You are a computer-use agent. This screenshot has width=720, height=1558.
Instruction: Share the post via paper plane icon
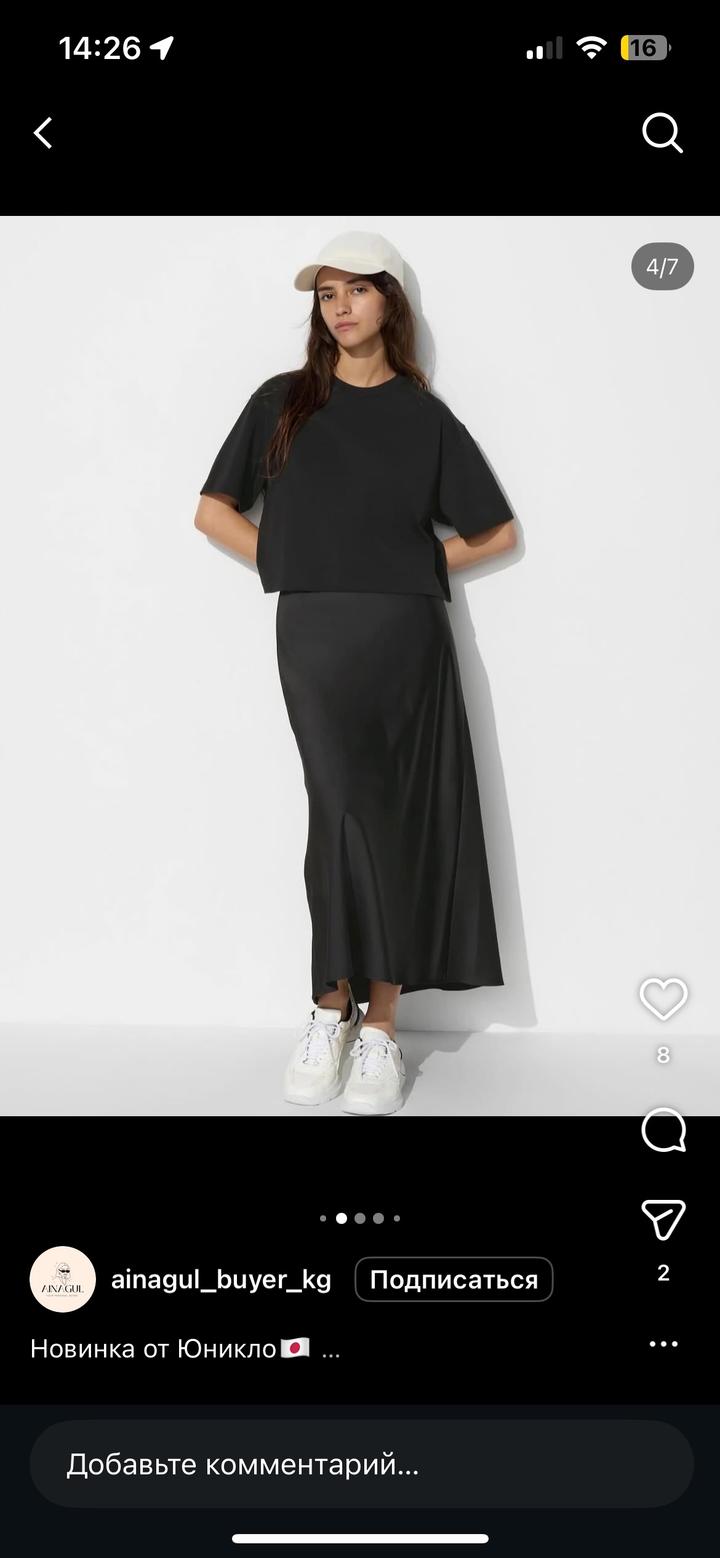[663, 1220]
